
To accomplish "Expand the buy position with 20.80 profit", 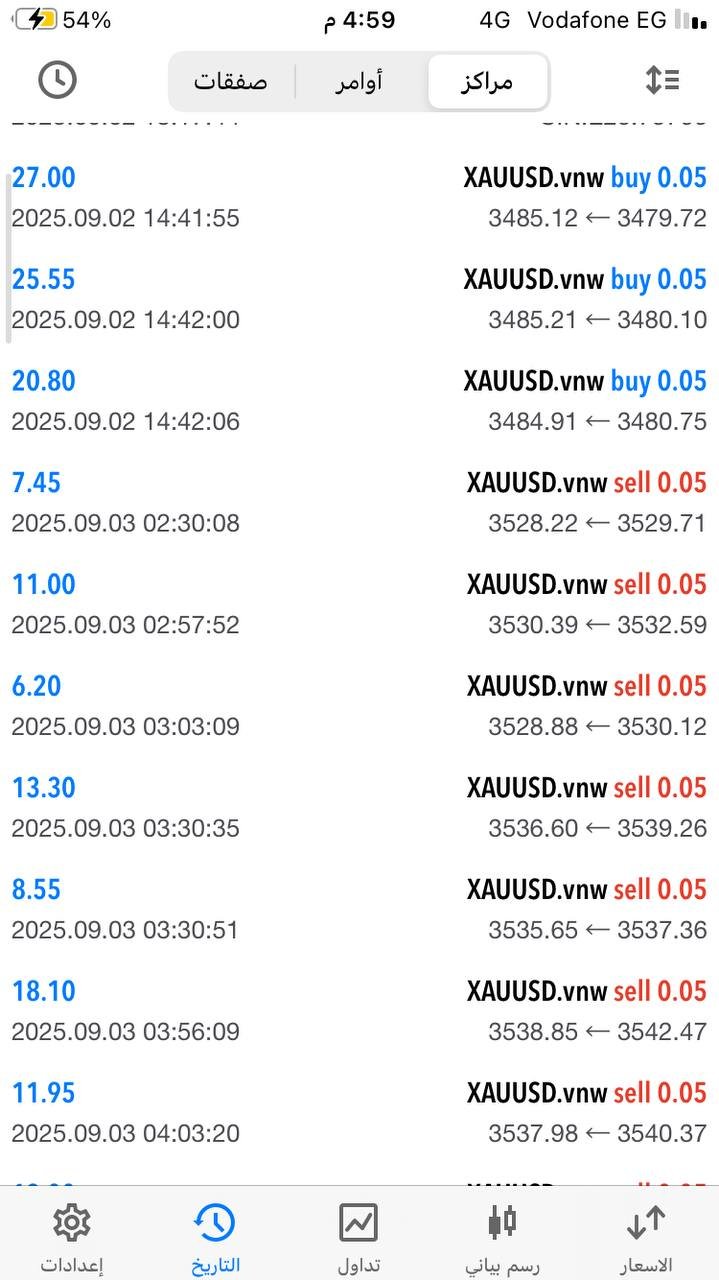I will (x=359, y=401).
